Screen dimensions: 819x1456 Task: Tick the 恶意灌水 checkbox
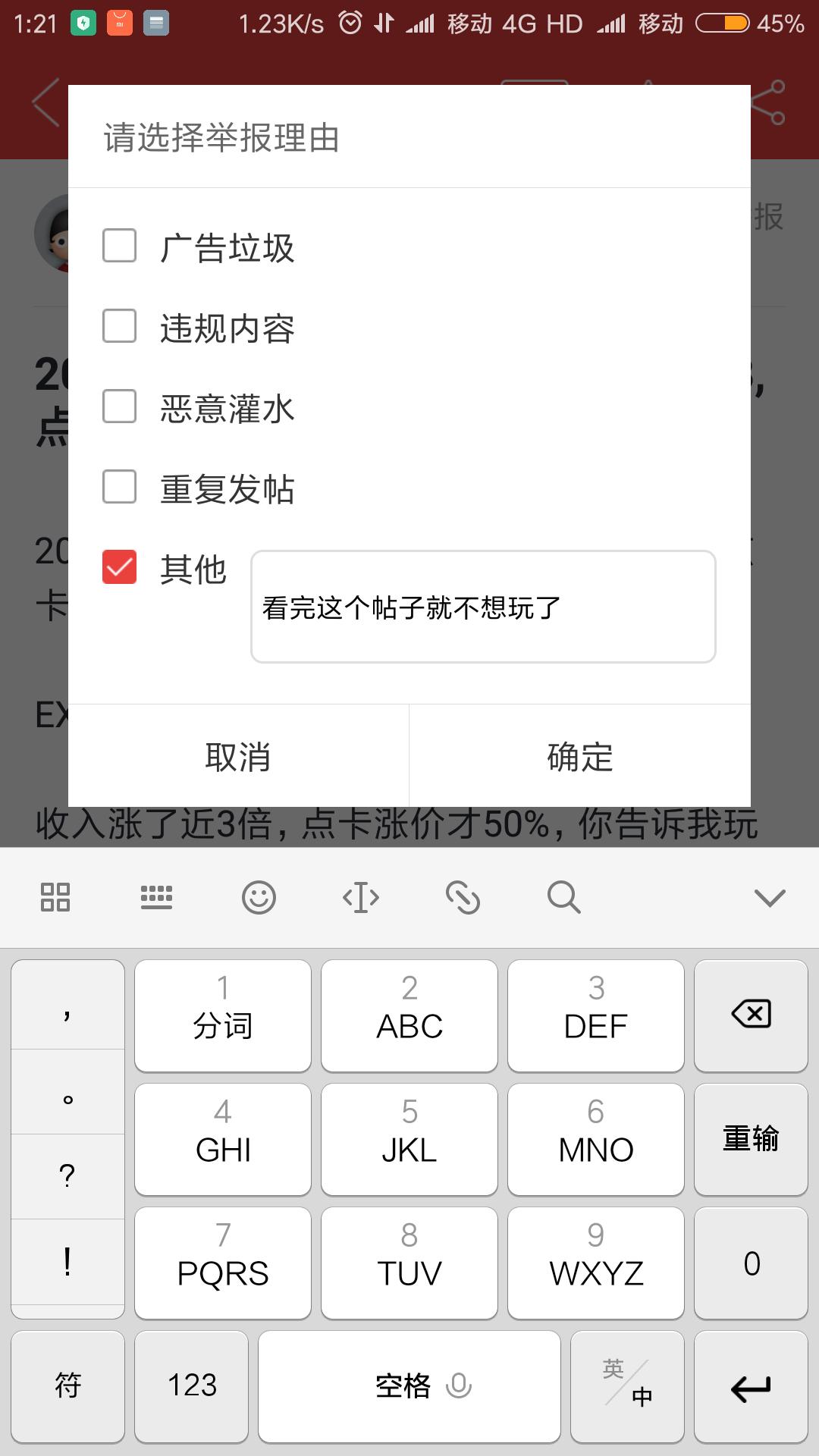point(120,406)
